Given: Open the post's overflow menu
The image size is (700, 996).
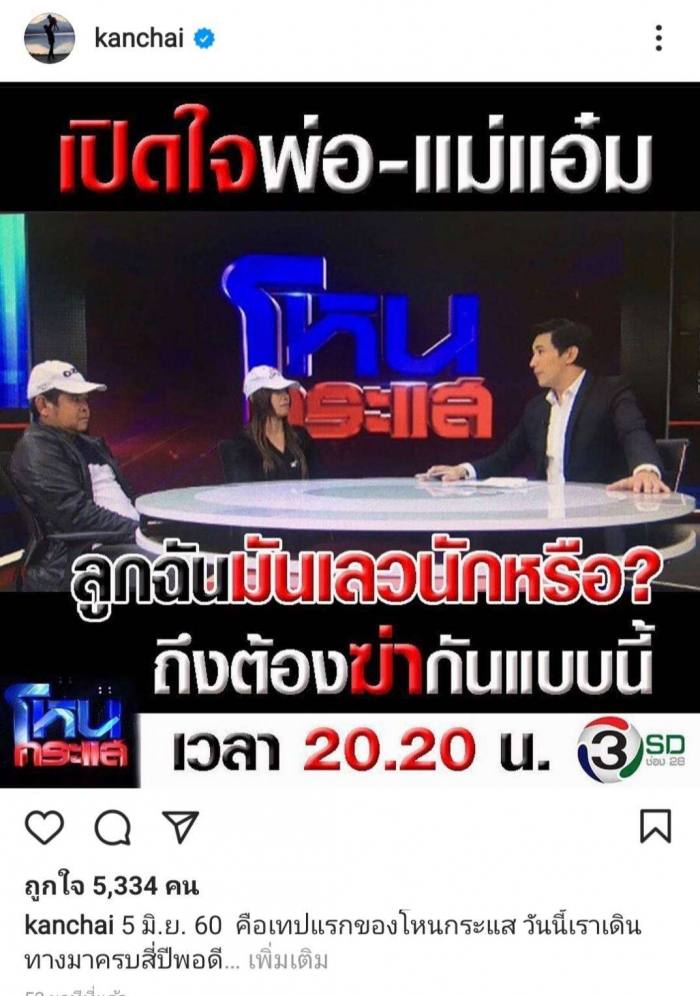Looking at the screenshot, I should (x=658, y=39).
